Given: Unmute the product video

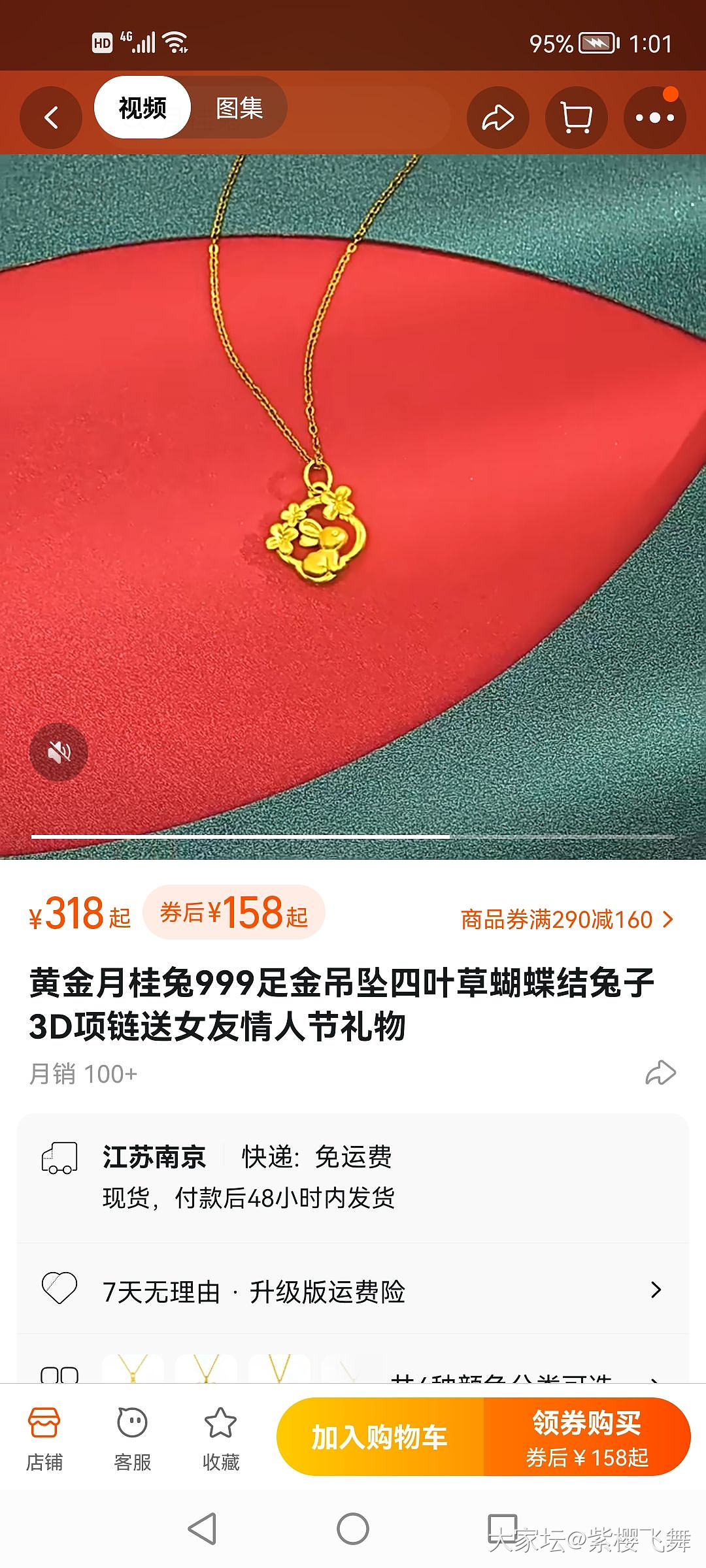Looking at the screenshot, I should click(59, 752).
